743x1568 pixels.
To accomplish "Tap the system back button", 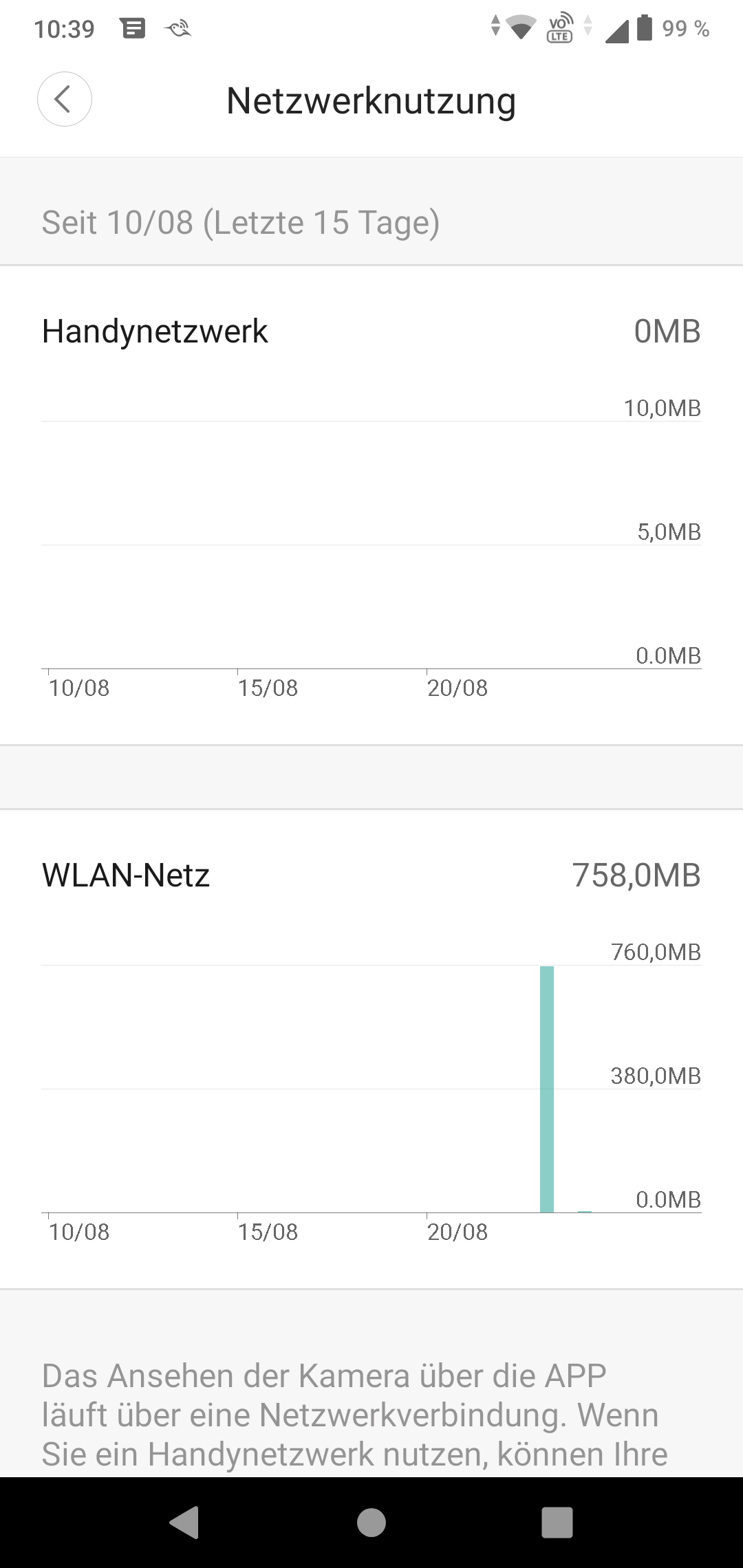I will pos(184,1522).
